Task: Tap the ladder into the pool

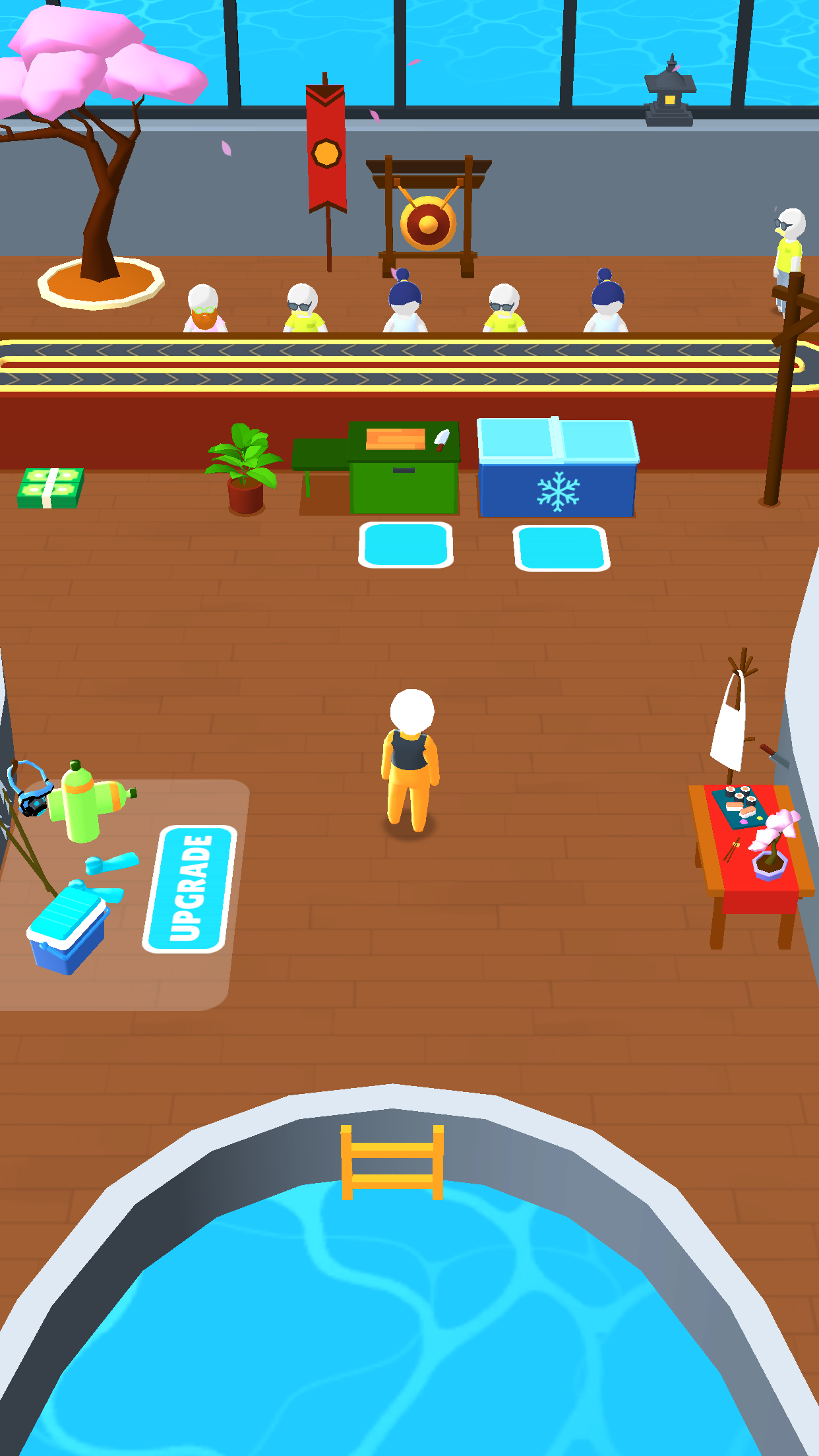Action: click(x=392, y=1162)
